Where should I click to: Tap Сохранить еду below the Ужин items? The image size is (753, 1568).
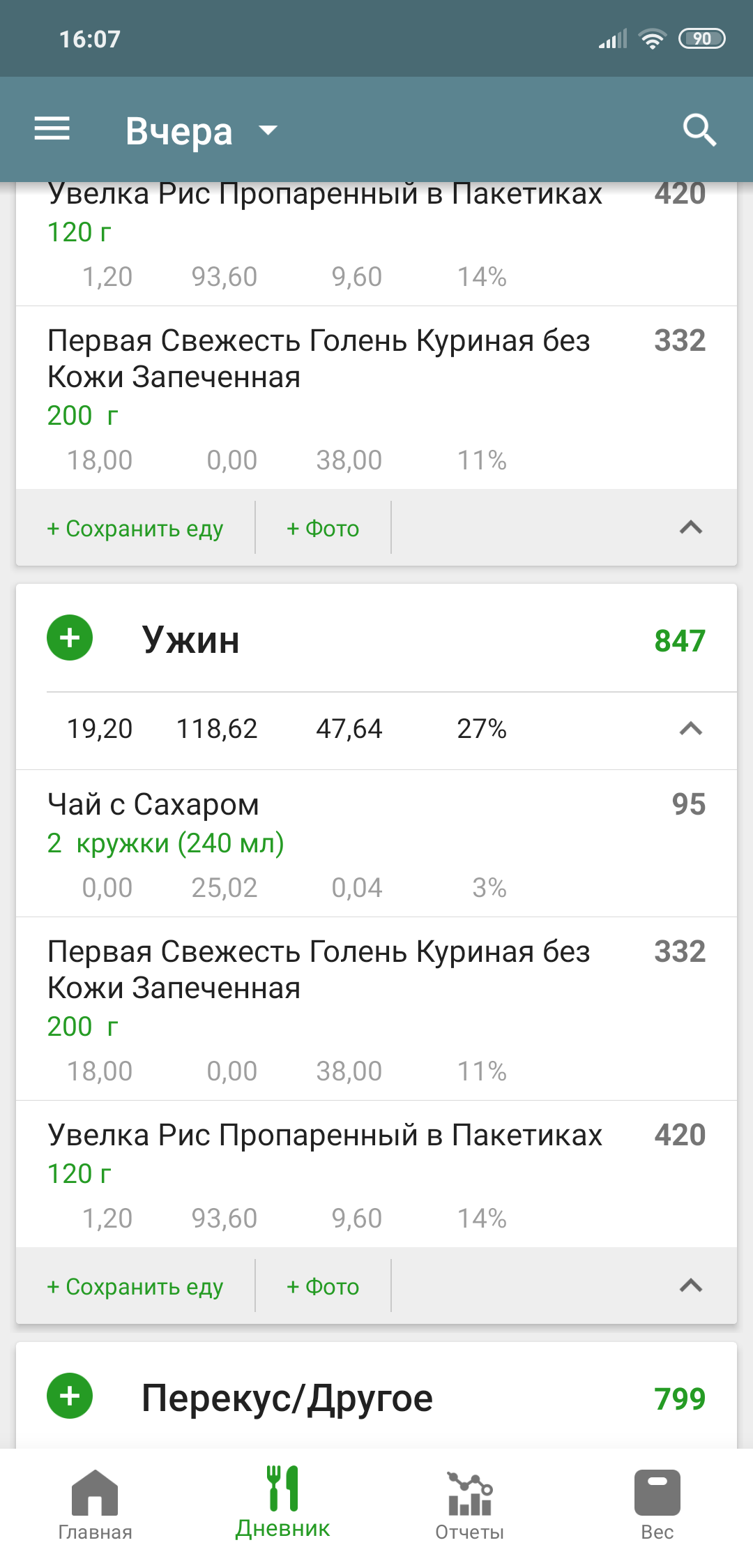(135, 1286)
